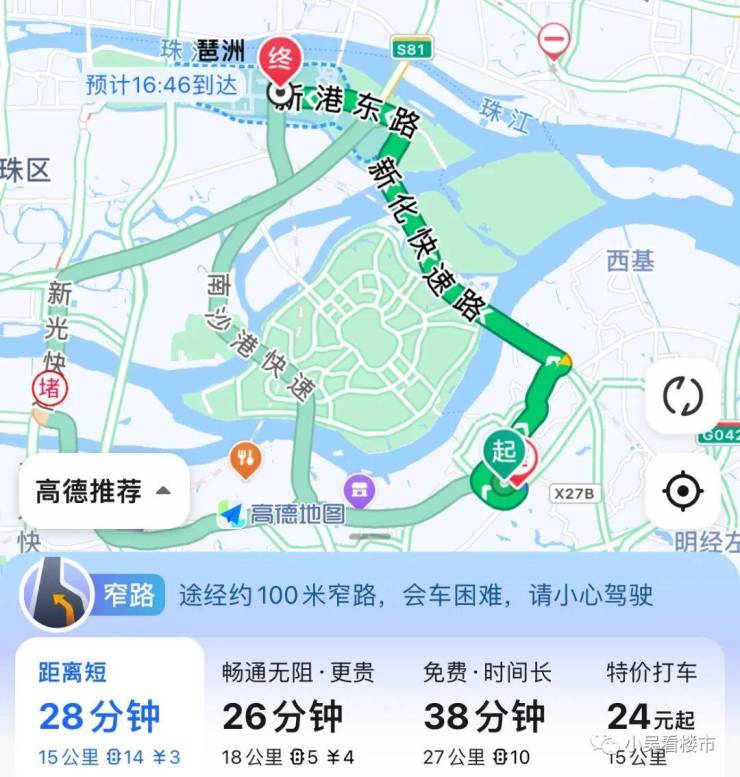Center the map on my current location
The image size is (740, 777).
tap(683, 492)
